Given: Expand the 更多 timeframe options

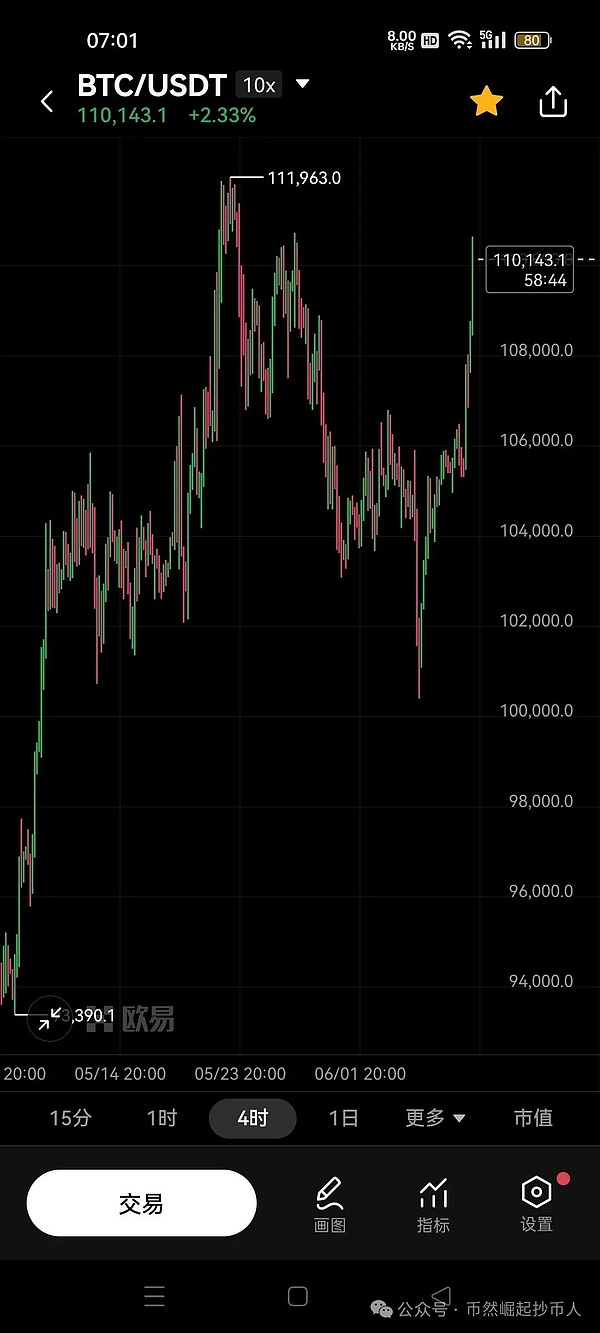Looking at the screenshot, I should click(435, 1118).
